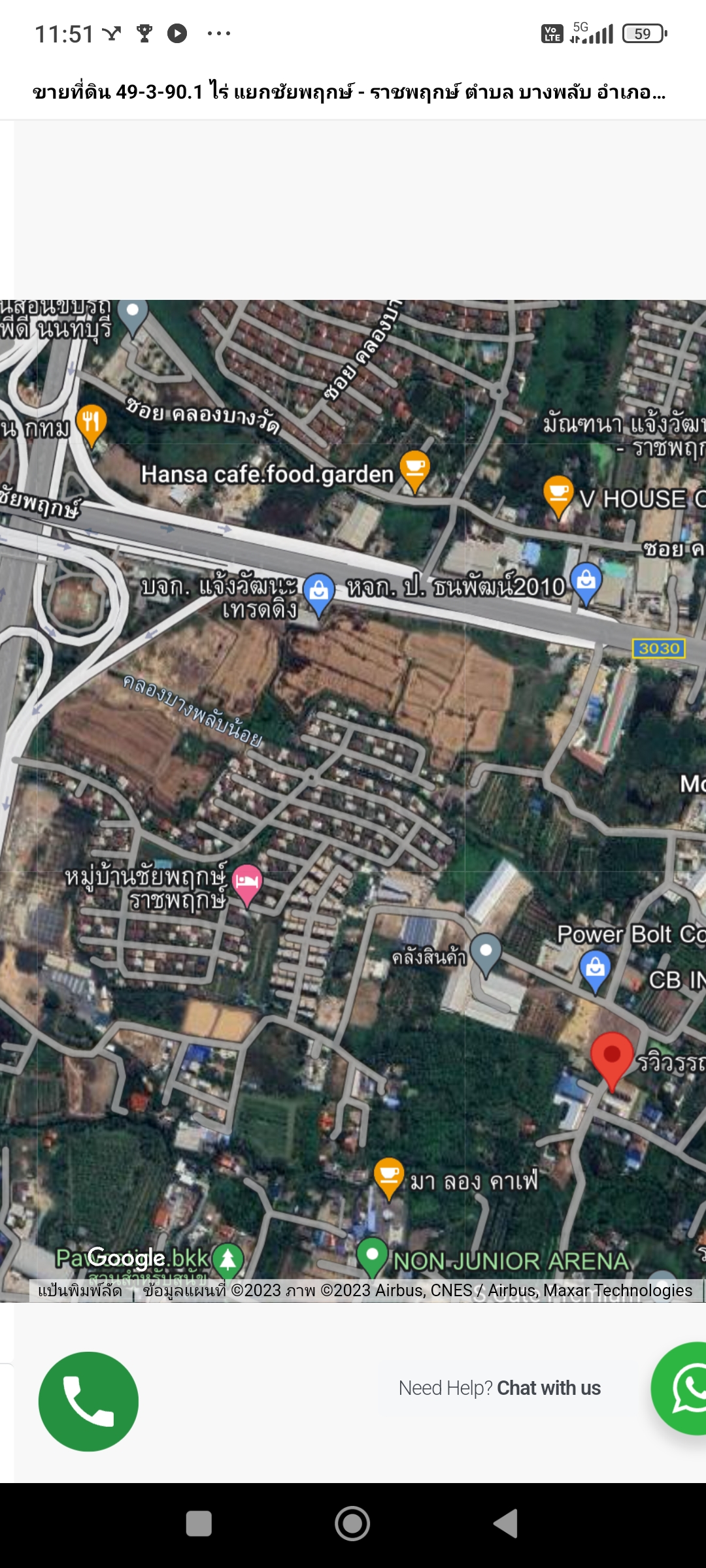Image resolution: width=706 pixels, height=1568 pixels.
Task: Tap the บจก. แจ้งวัฒนะ เทรดดิ้ง shop marker
Action: [319, 595]
